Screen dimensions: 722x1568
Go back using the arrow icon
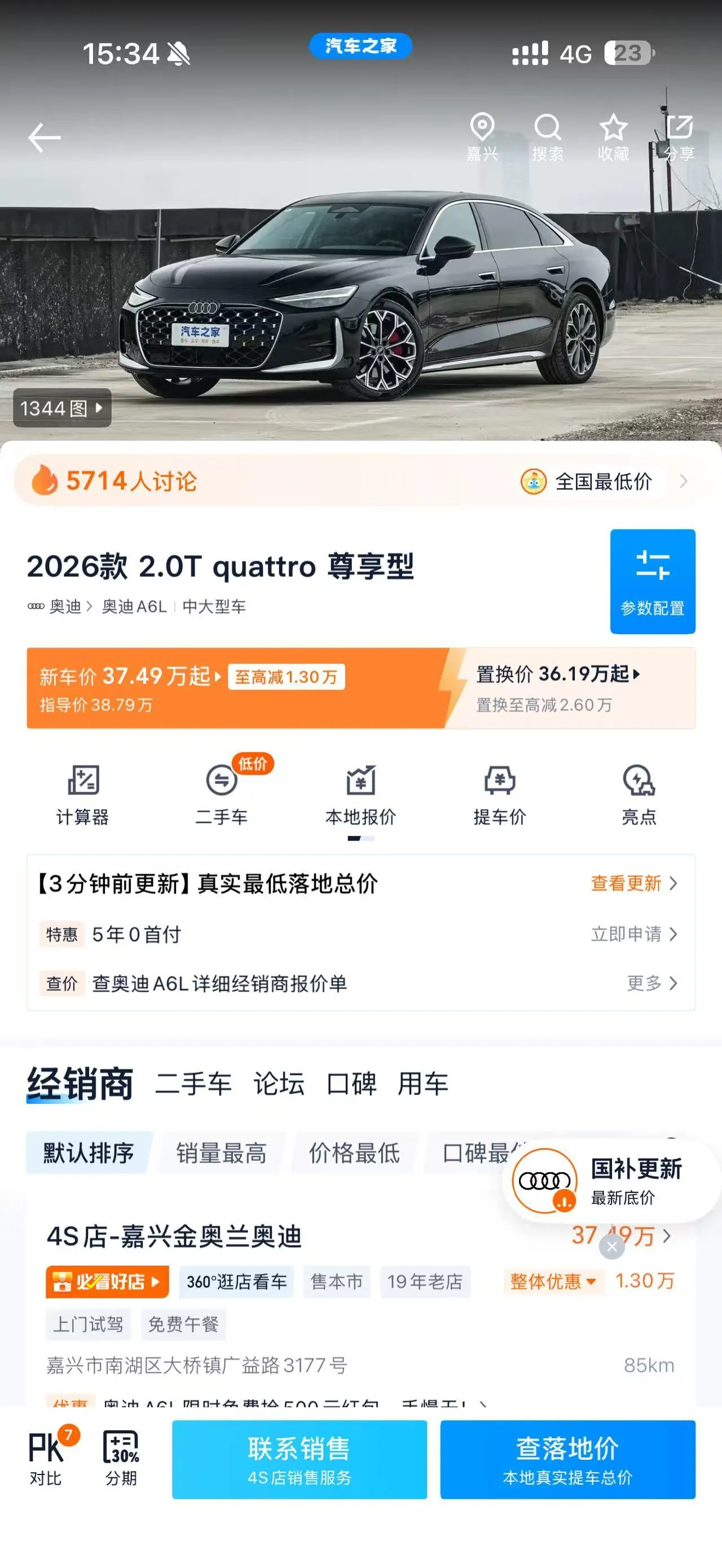(45, 138)
